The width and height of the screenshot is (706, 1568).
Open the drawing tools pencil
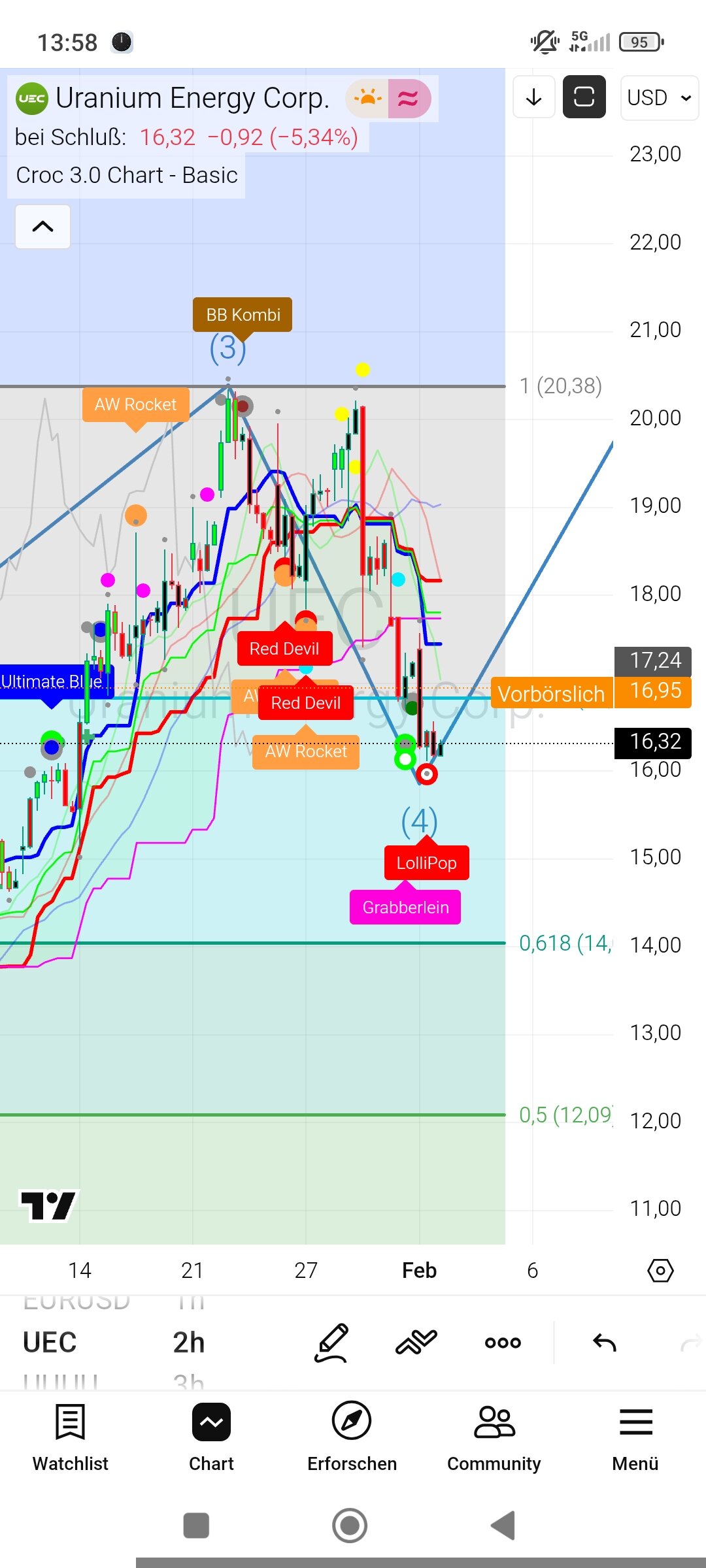[x=332, y=1343]
